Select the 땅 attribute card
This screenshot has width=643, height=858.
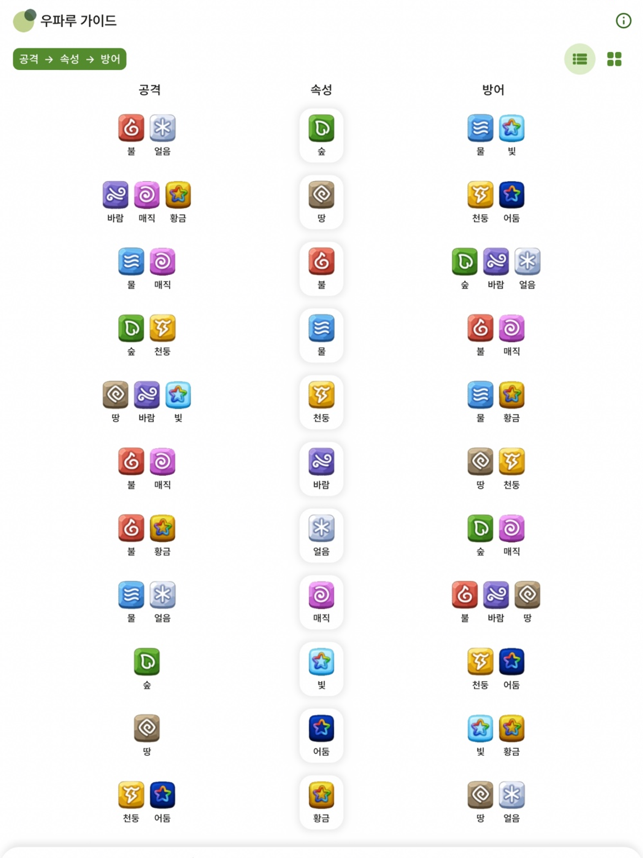[321, 202]
